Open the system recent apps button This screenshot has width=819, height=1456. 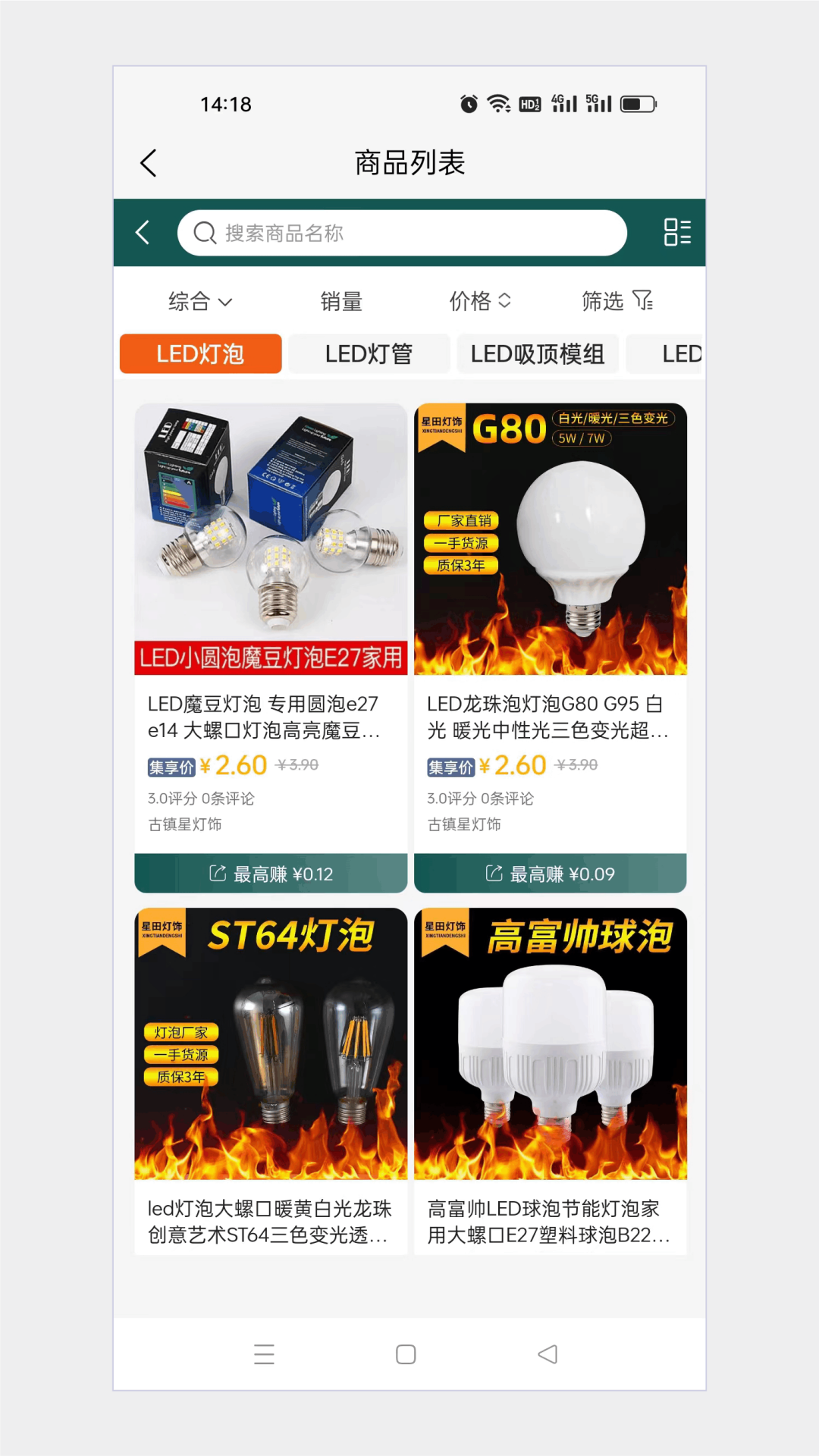click(x=264, y=1354)
